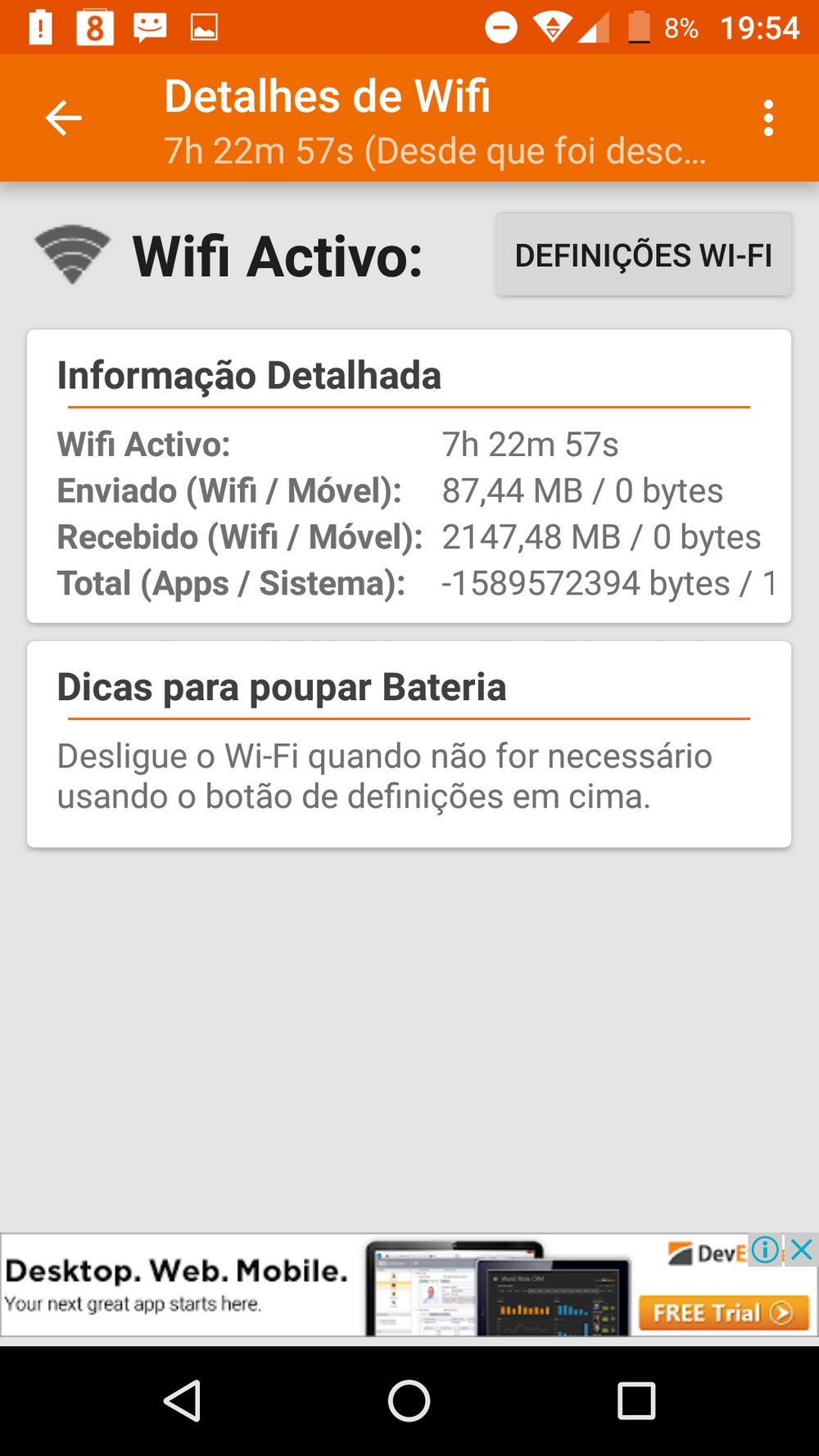Open the three-dot overflow menu

767,119
